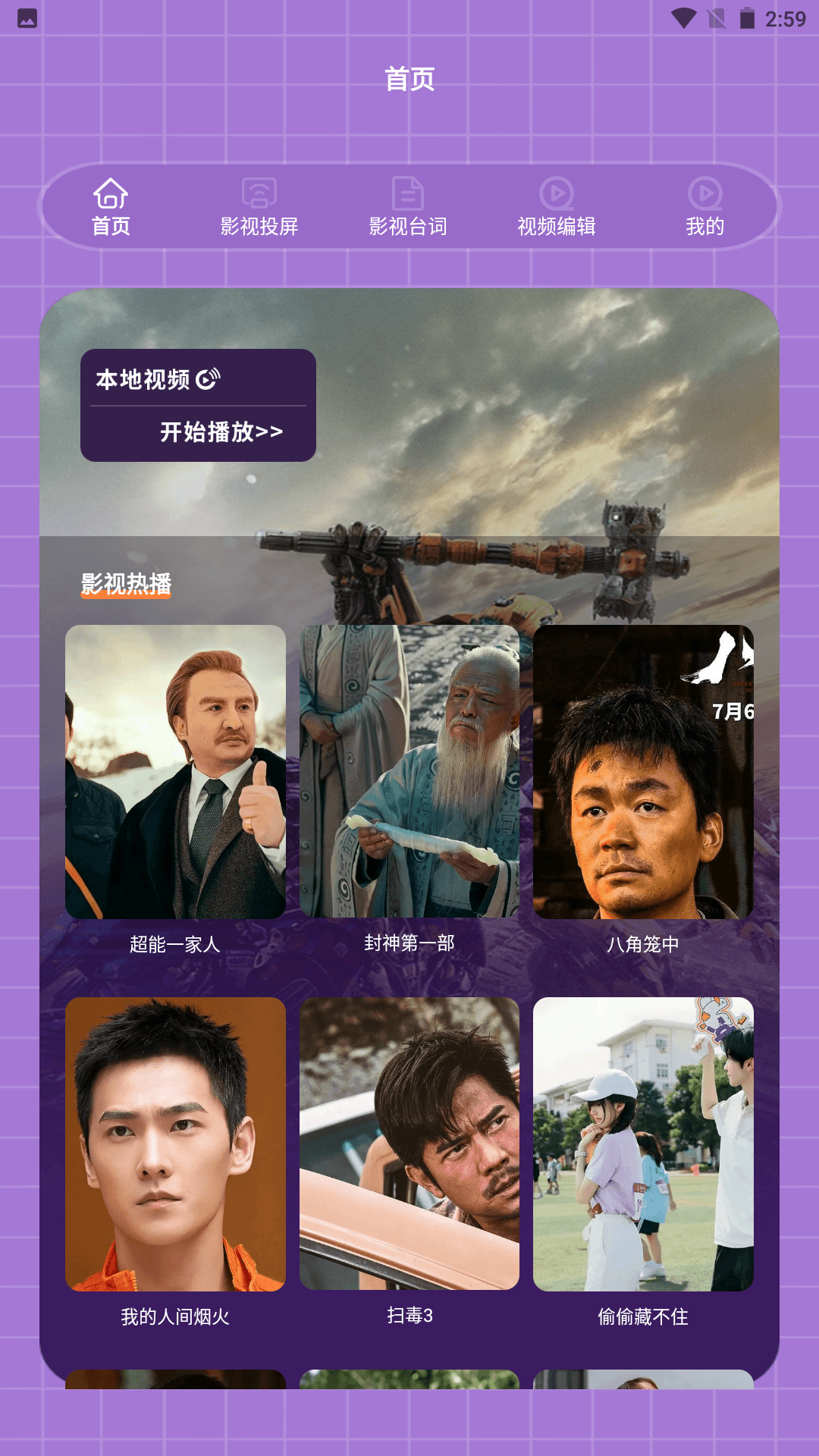Choose the 偷偷藏不住 poster
Image resolution: width=819 pixels, height=1456 pixels.
[x=643, y=1144]
